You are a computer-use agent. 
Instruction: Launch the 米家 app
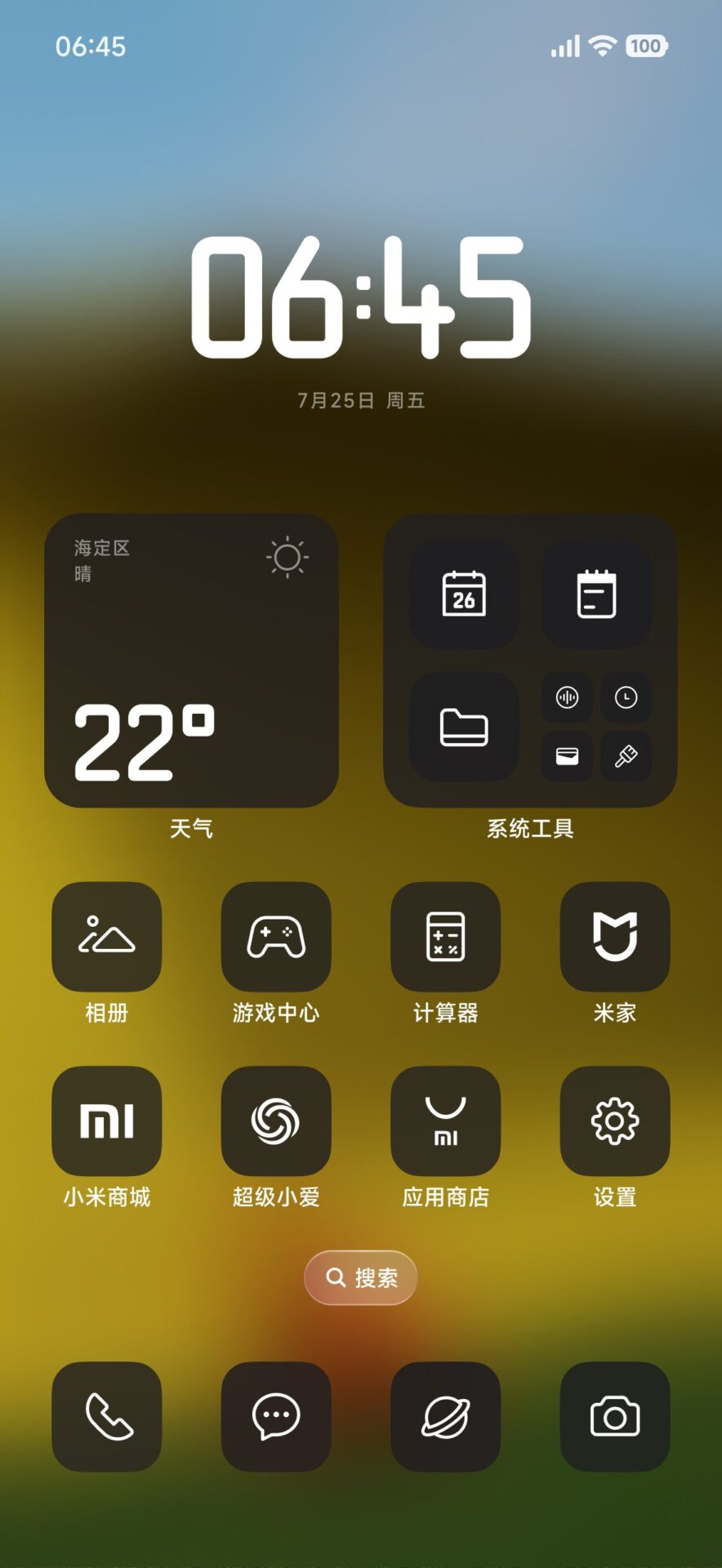(614, 936)
